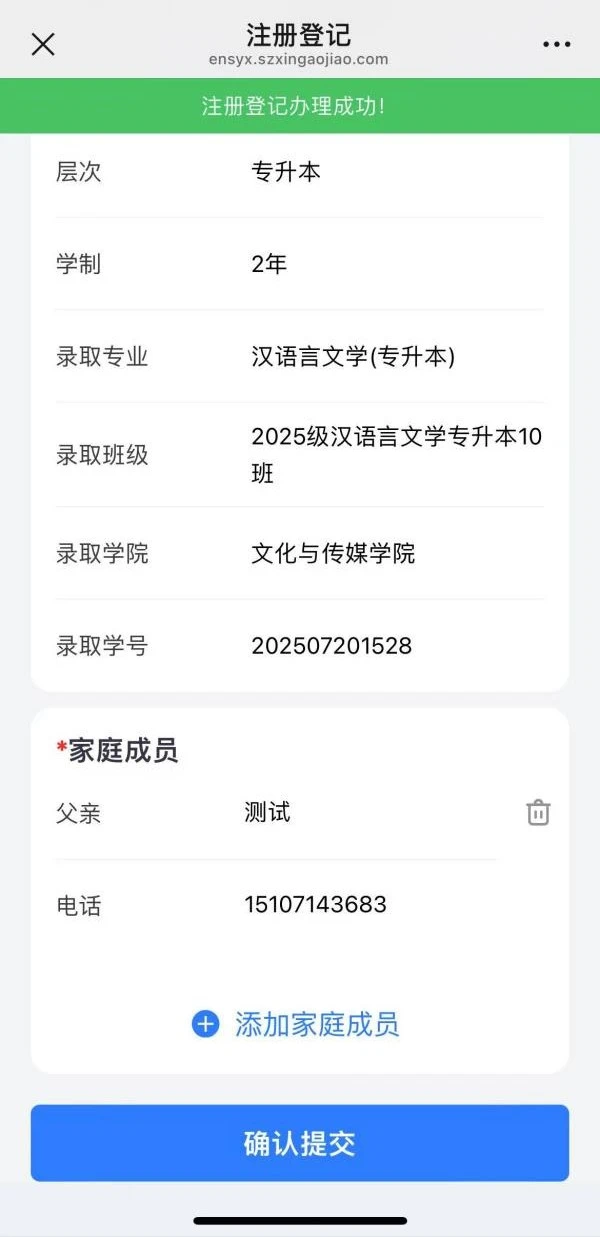Submit the form with 确认提交
The height and width of the screenshot is (1237, 600).
[x=300, y=1143]
